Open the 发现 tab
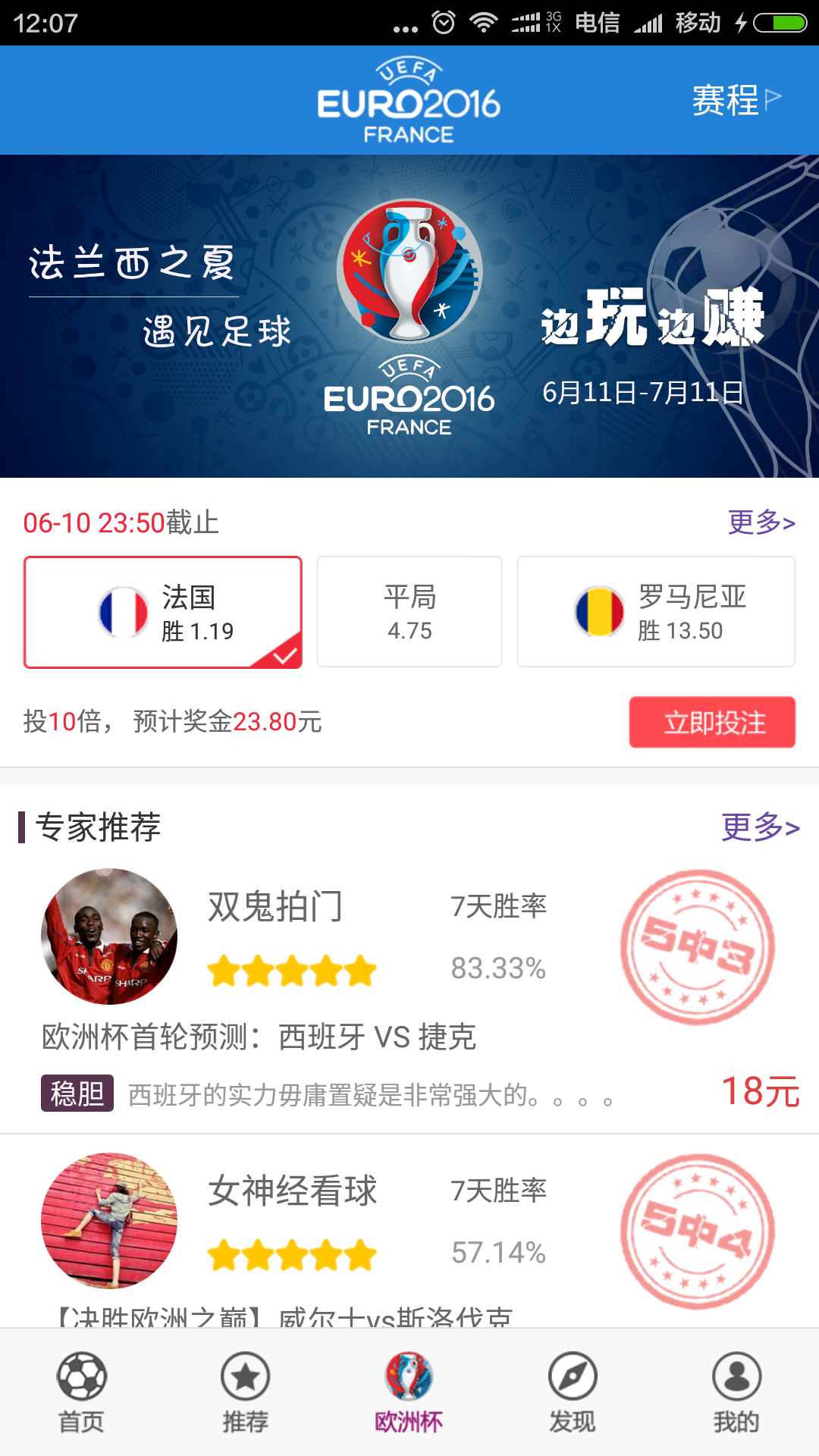Image resolution: width=819 pixels, height=1456 pixels. click(573, 1393)
